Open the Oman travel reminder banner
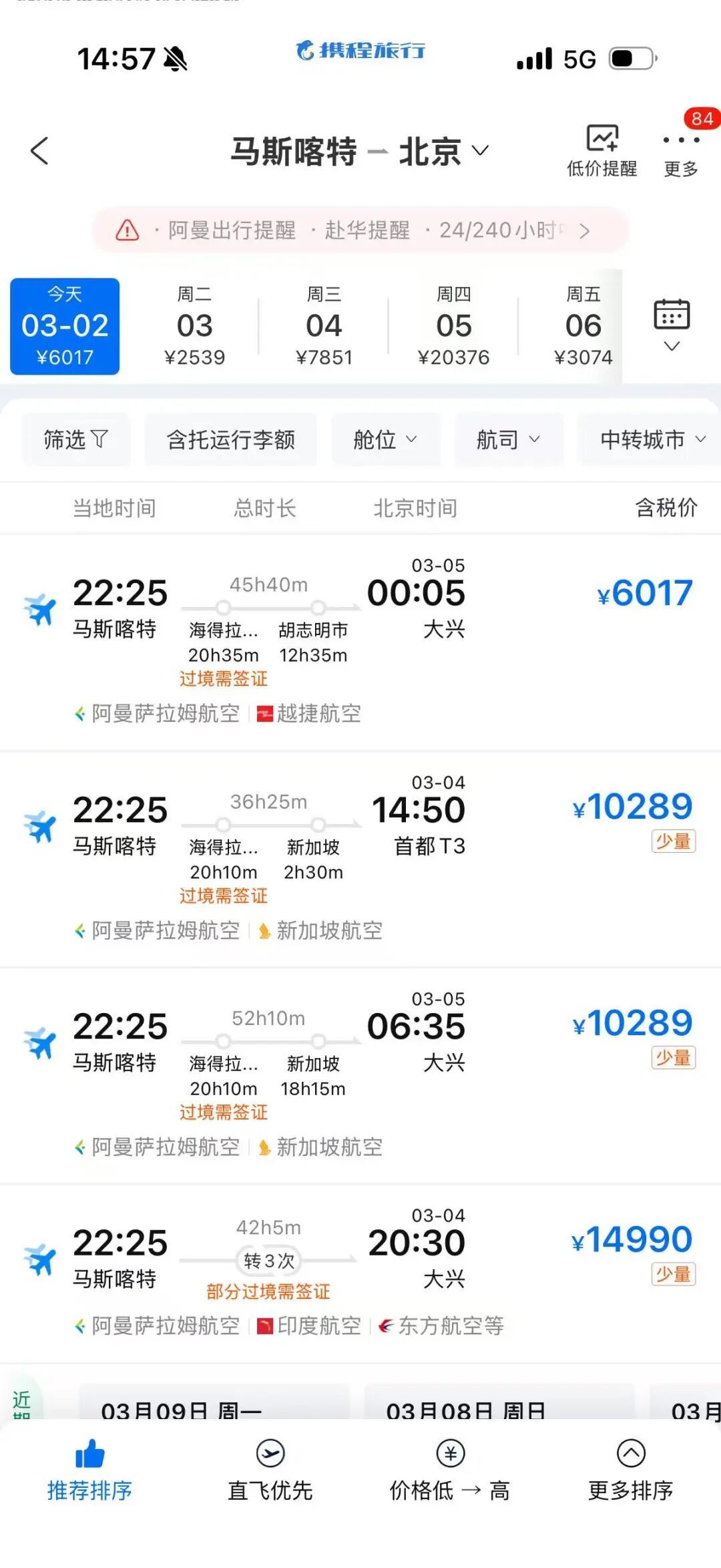This screenshot has width=721, height=1568. [x=360, y=230]
